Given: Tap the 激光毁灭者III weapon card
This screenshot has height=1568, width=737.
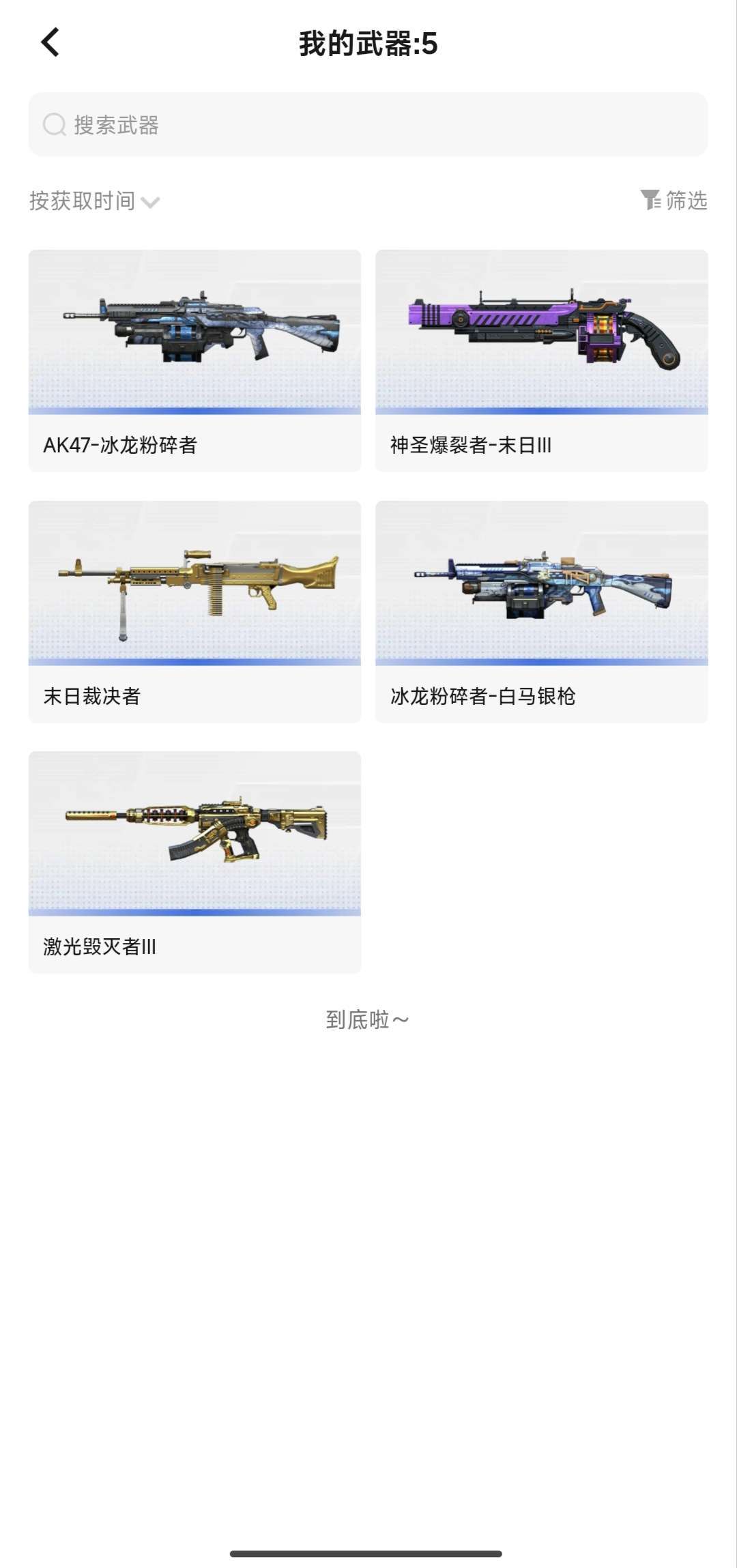Looking at the screenshot, I should [x=194, y=862].
